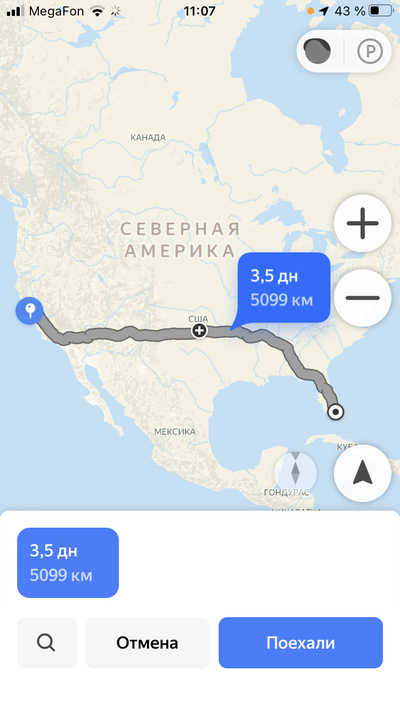Screen dimensions: 400x711
Task: Tap the route time balloon on map
Action: [x=284, y=288]
